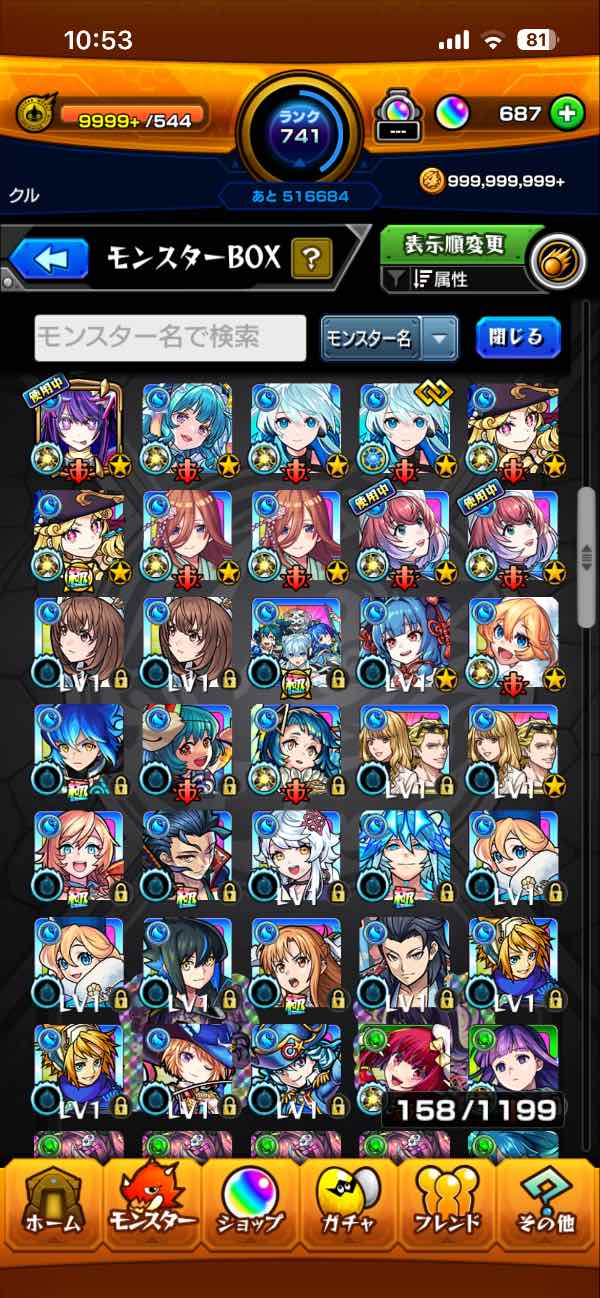Expand the モンスター名 dropdown
Screen dimensions: 600x1298
[438, 339]
